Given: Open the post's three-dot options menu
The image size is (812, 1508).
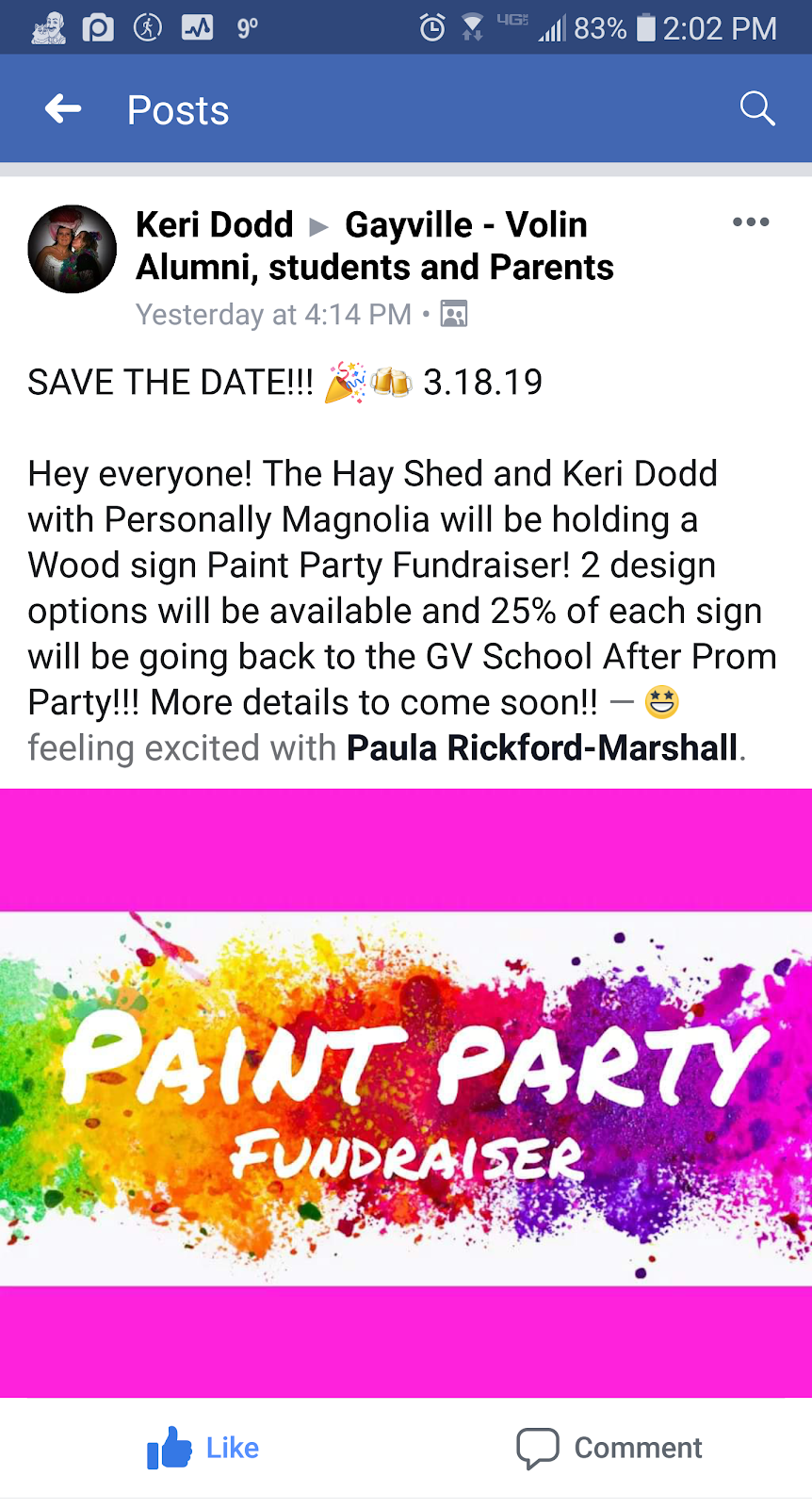Looking at the screenshot, I should click(750, 222).
